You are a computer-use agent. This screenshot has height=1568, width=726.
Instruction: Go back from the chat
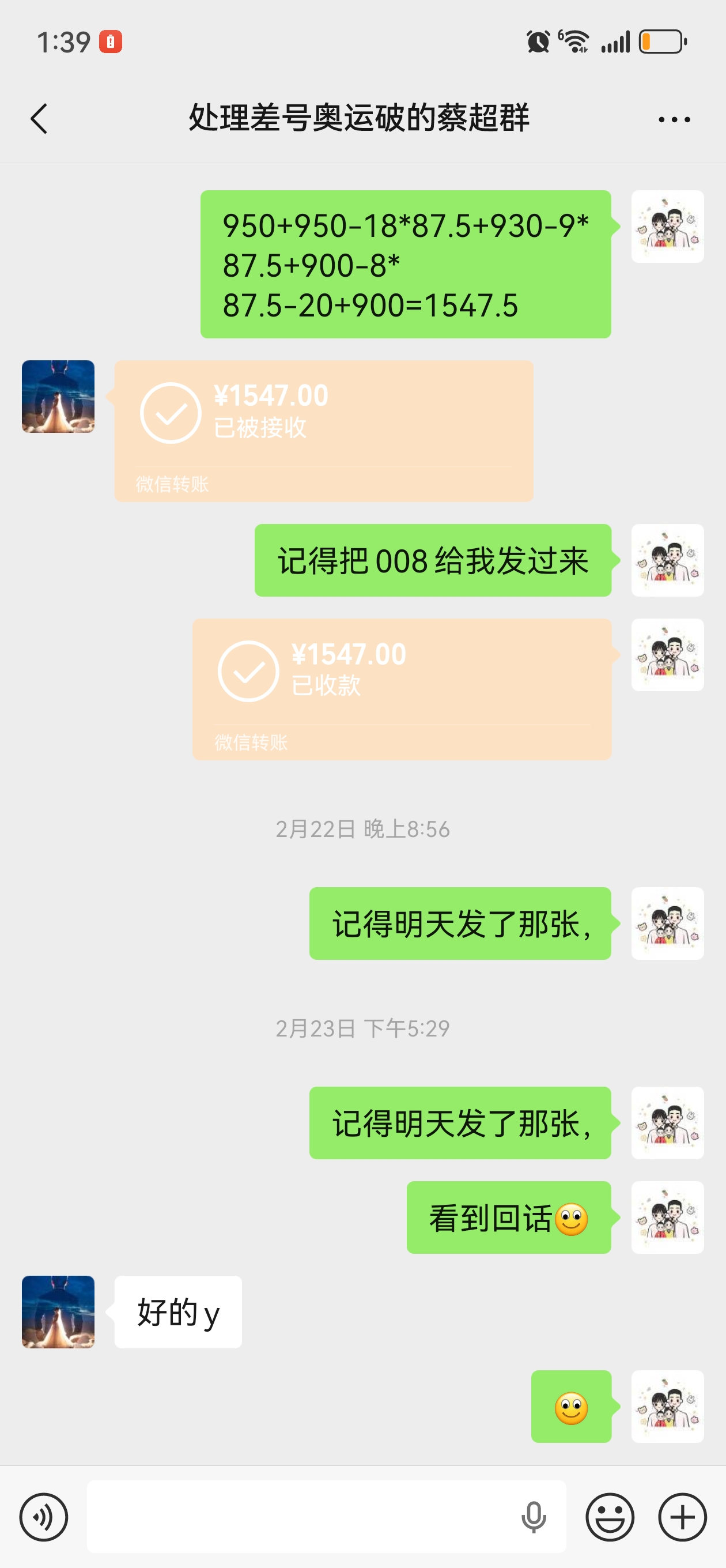click(x=39, y=118)
